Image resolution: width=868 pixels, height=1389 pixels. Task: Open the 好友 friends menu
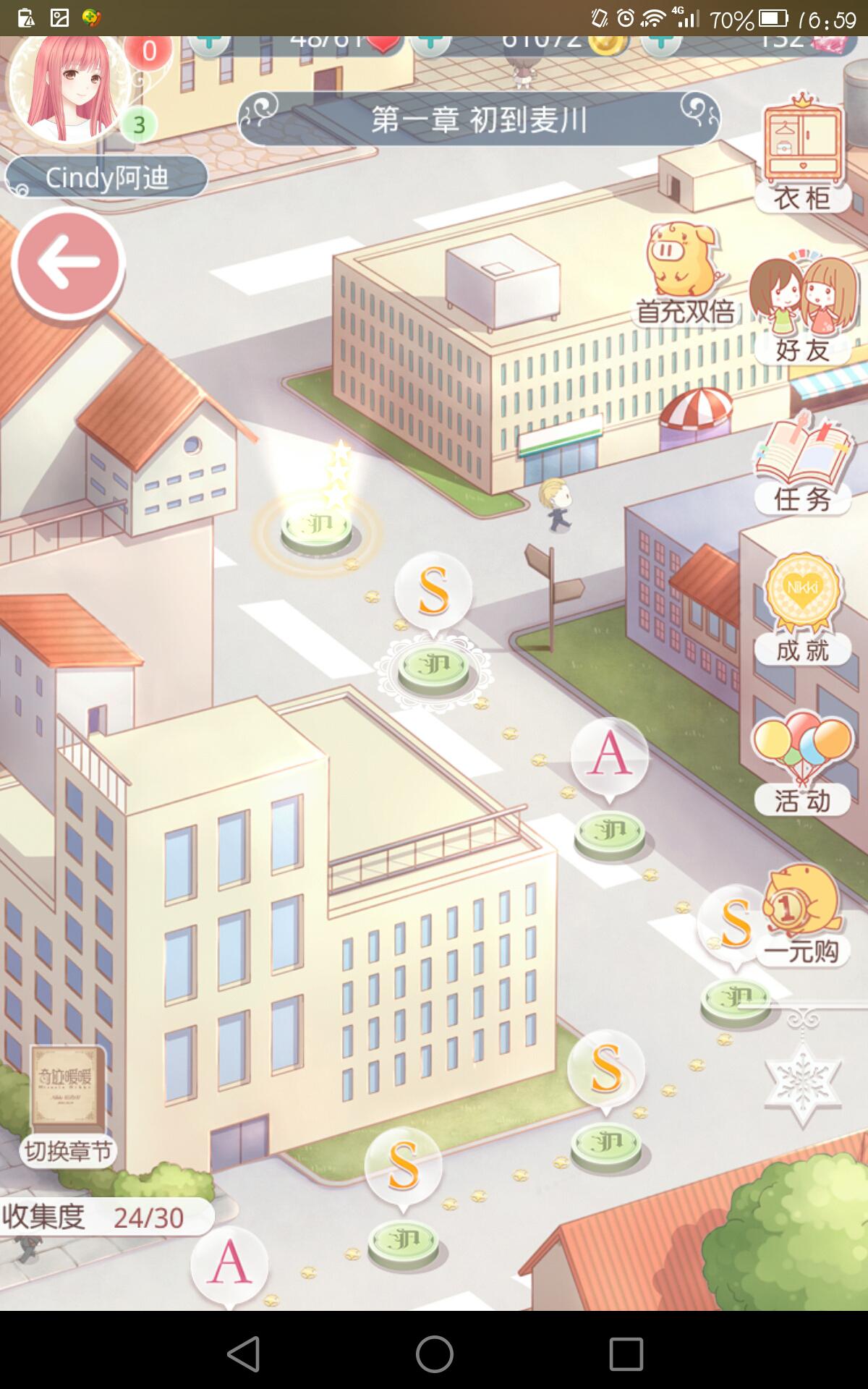(801, 307)
